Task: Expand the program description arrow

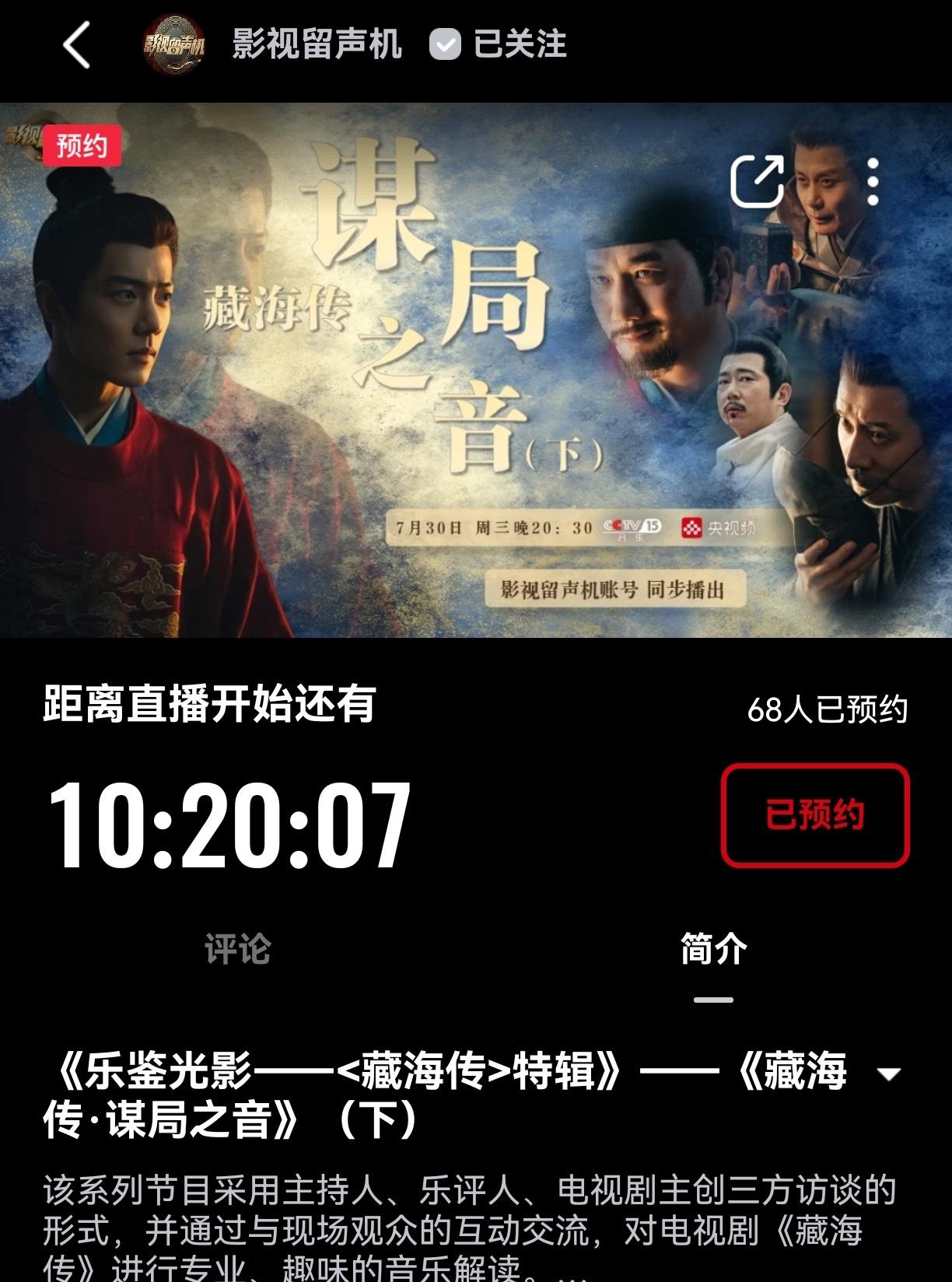Action: [888, 1074]
